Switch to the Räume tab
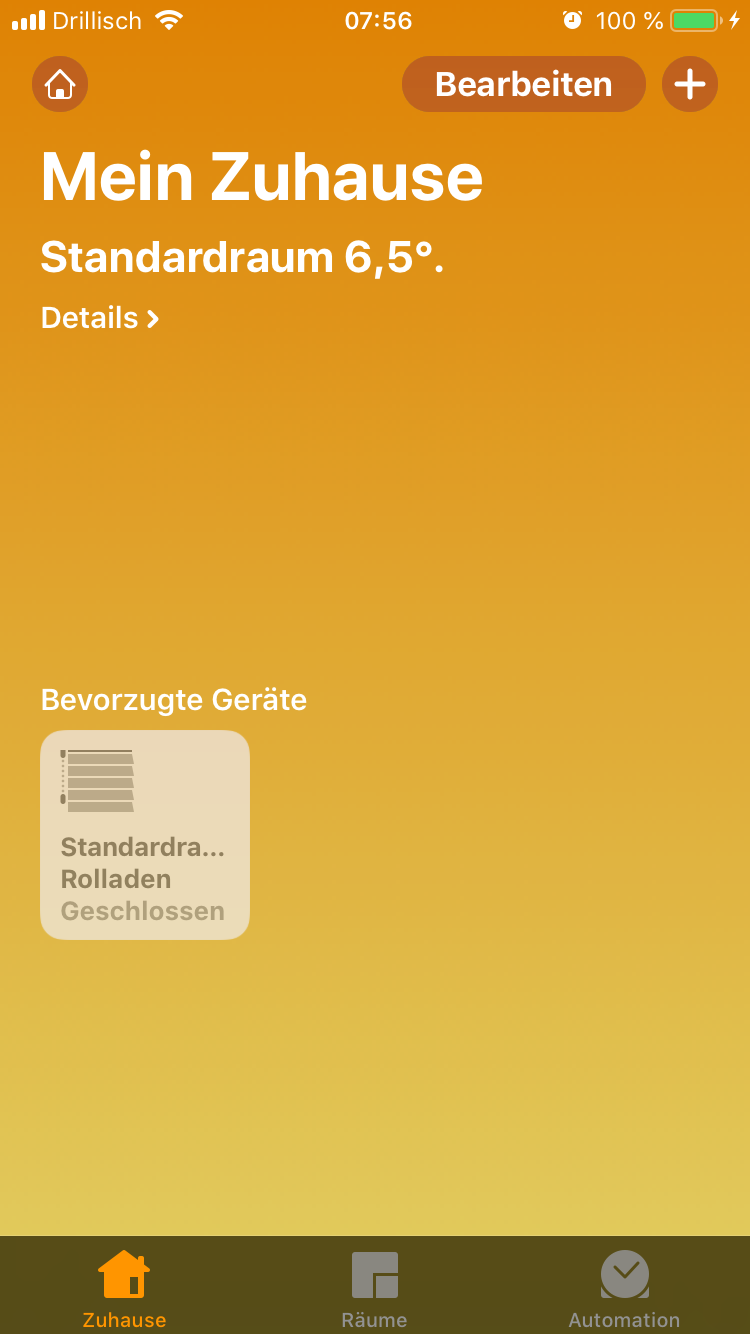750x1334 pixels. click(375, 1288)
